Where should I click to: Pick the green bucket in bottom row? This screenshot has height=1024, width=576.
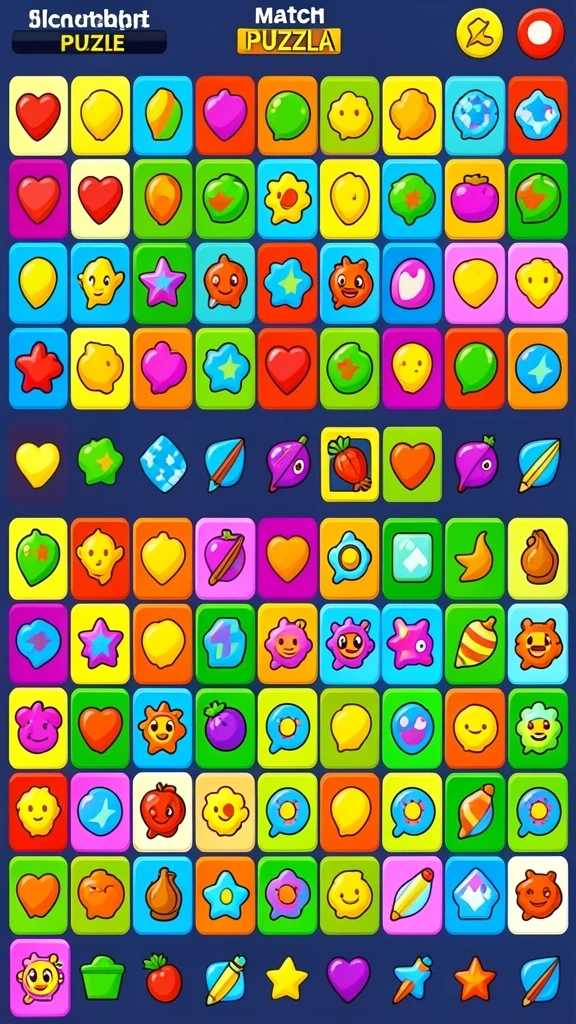(103, 978)
